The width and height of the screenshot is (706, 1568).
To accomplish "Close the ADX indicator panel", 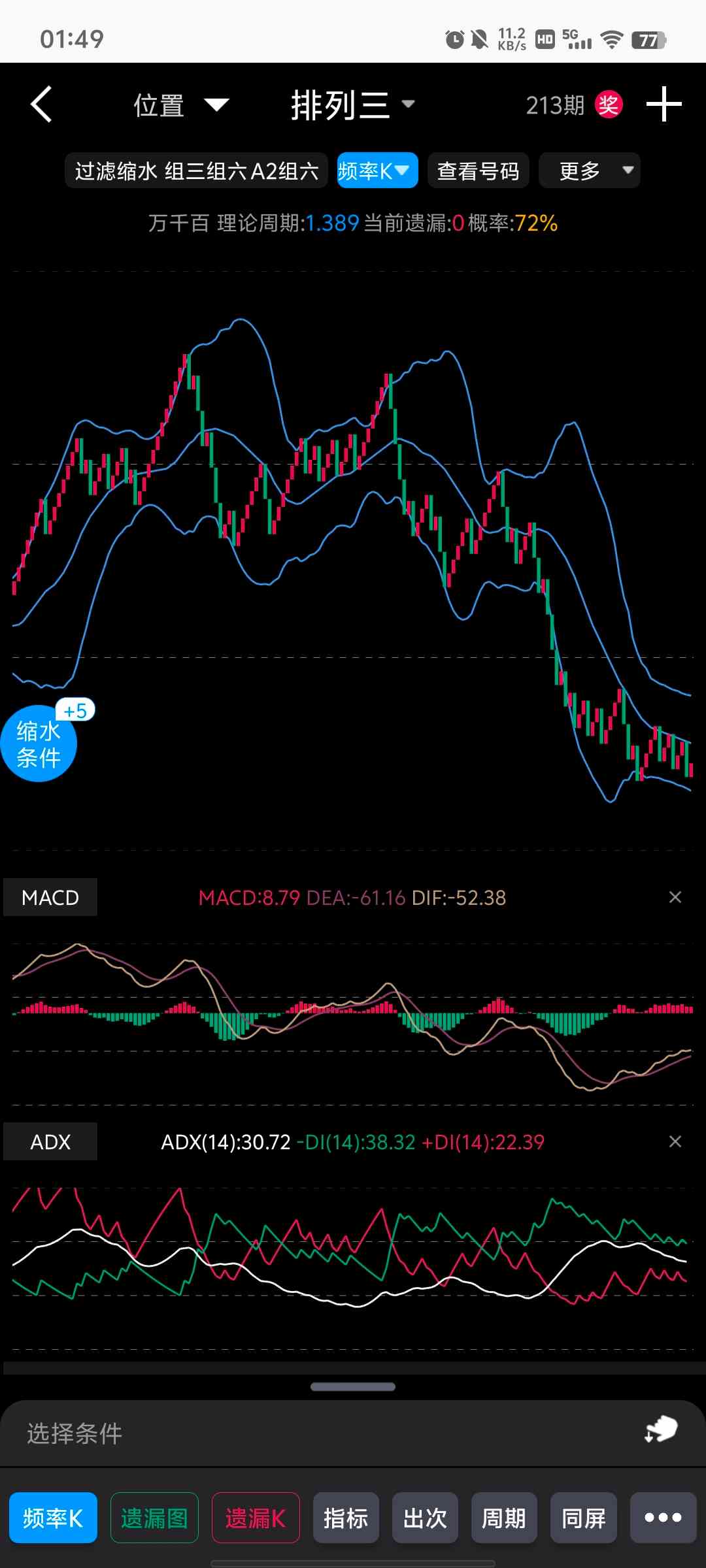I will click(x=675, y=1141).
